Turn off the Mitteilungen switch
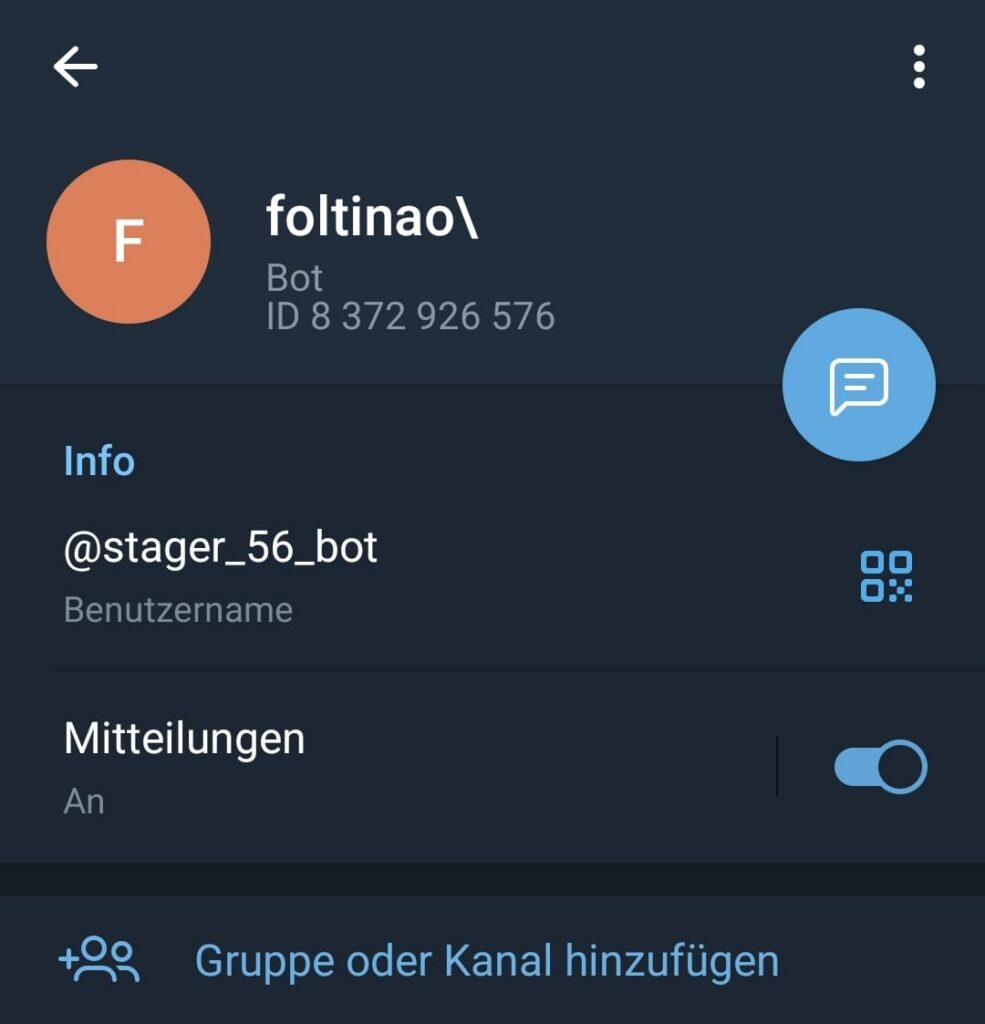 point(880,767)
